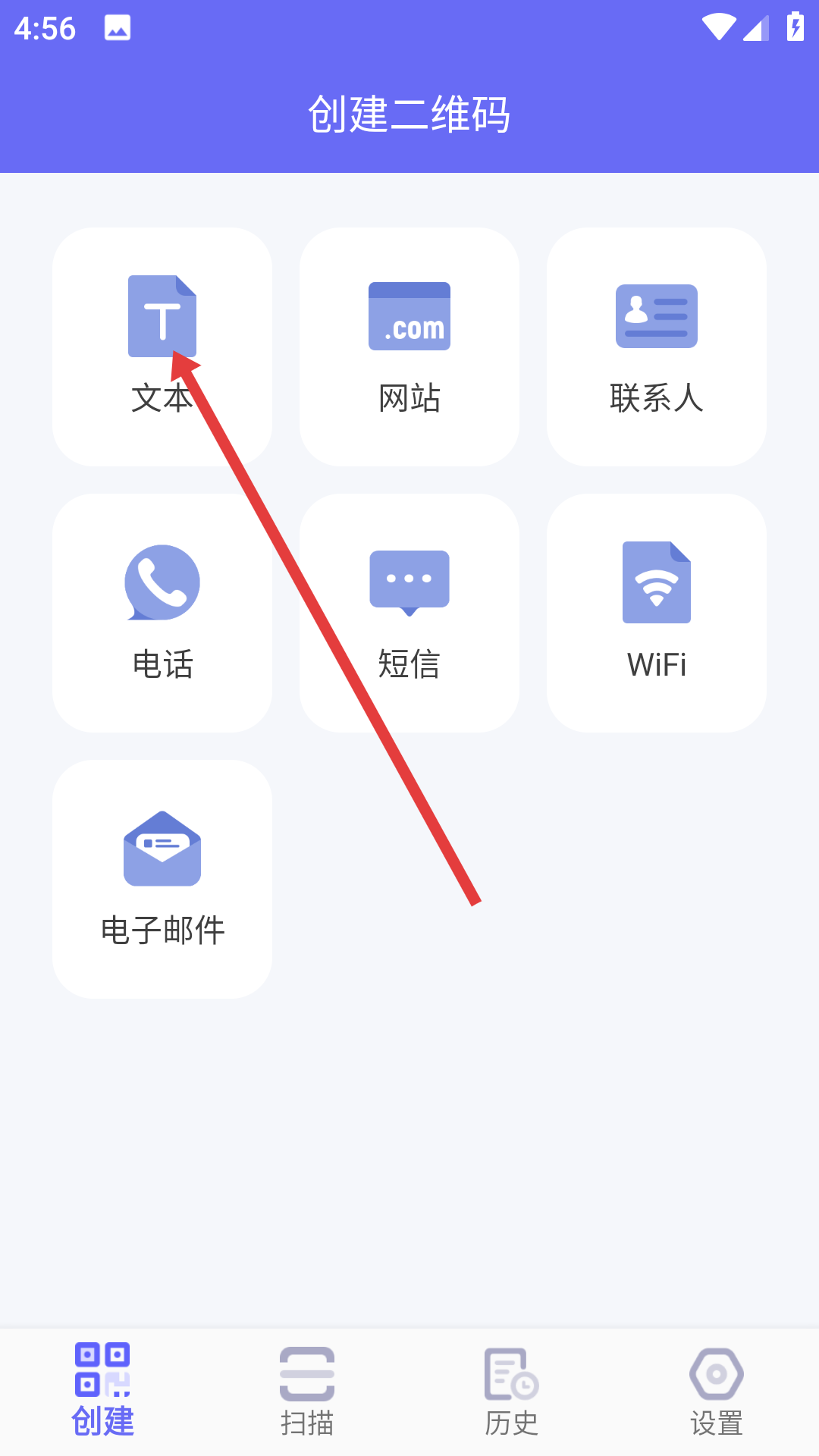Open the 电子邮件 (email) card
Screen dimensions: 819x1456
click(162, 879)
